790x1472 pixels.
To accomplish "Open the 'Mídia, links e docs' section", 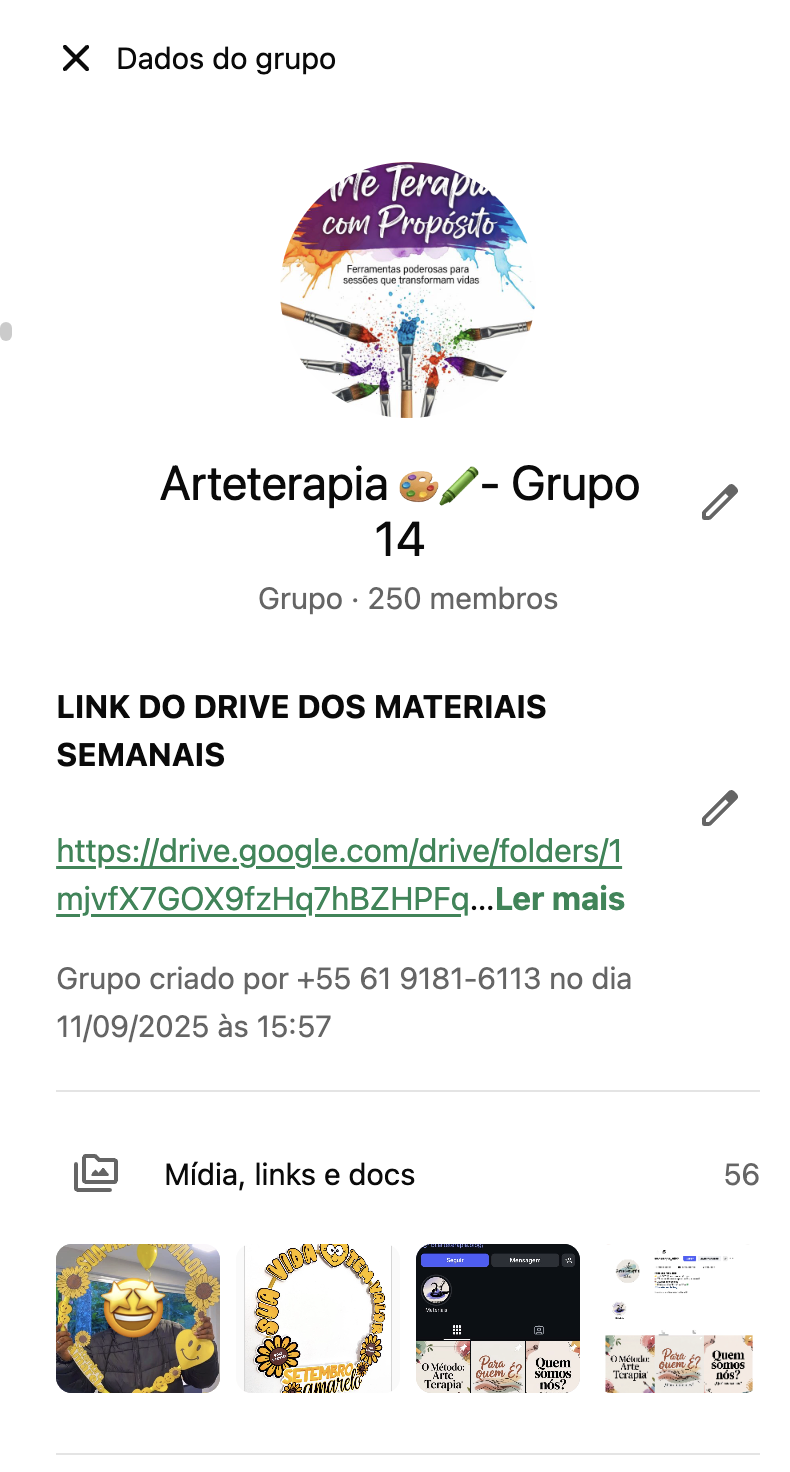I will [x=289, y=1174].
